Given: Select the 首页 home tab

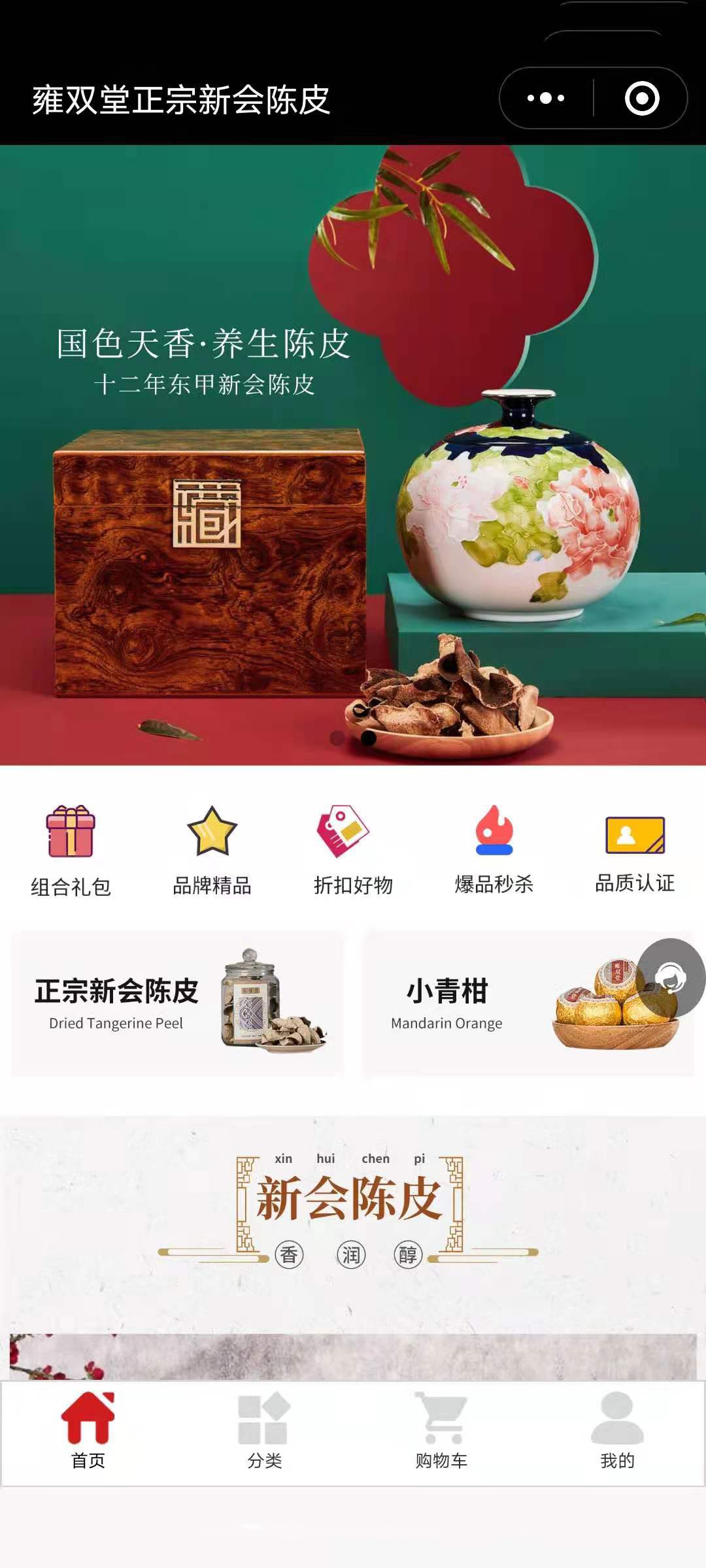Looking at the screenshot, I should 88,1431.
